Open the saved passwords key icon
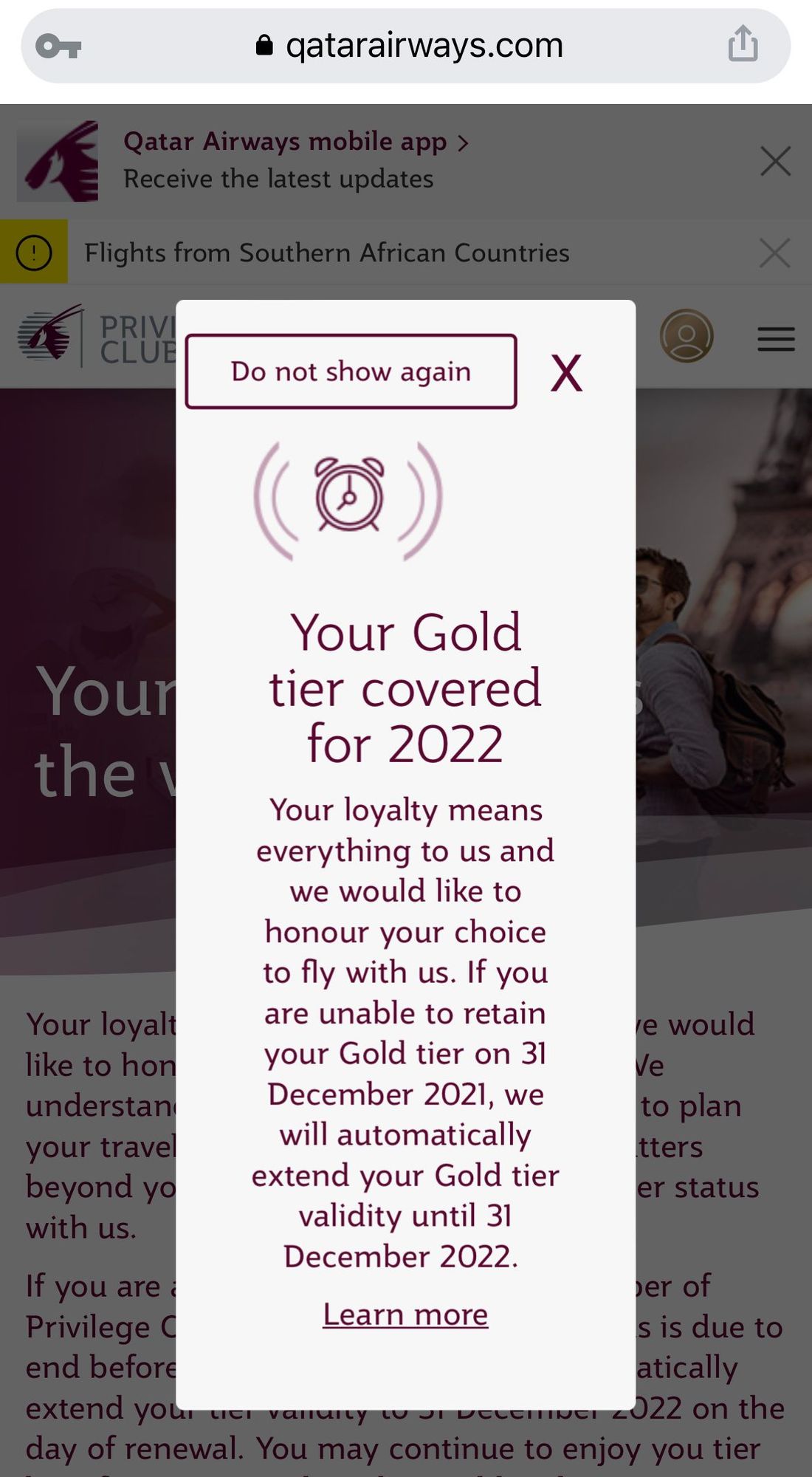The width and height of the screenshot is (812, 1477). click(58, 47)
